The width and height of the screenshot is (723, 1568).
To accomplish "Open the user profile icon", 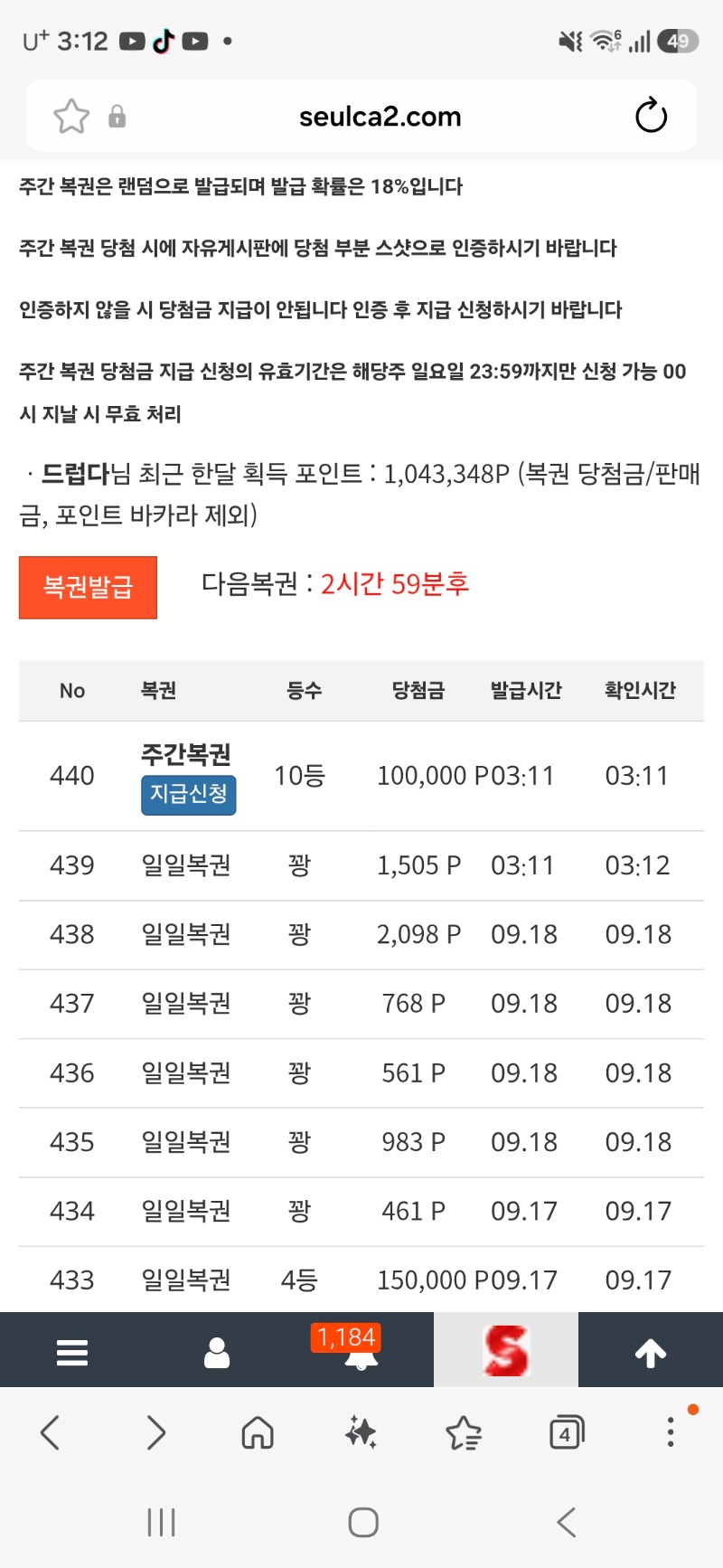I will (x=217, y=1353).
